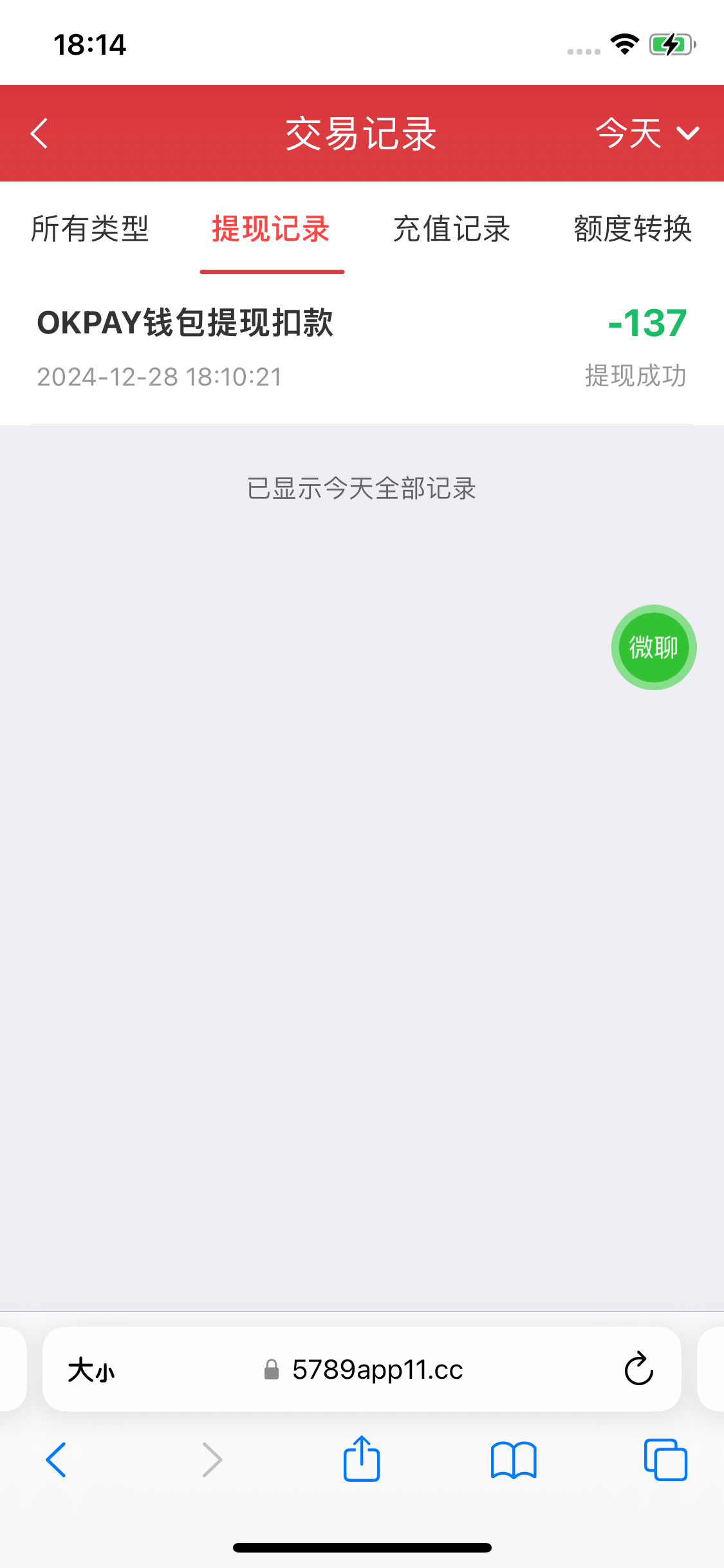
Task: Expand the 今天 date filter dropdown
Action: [x=647, y=133]
